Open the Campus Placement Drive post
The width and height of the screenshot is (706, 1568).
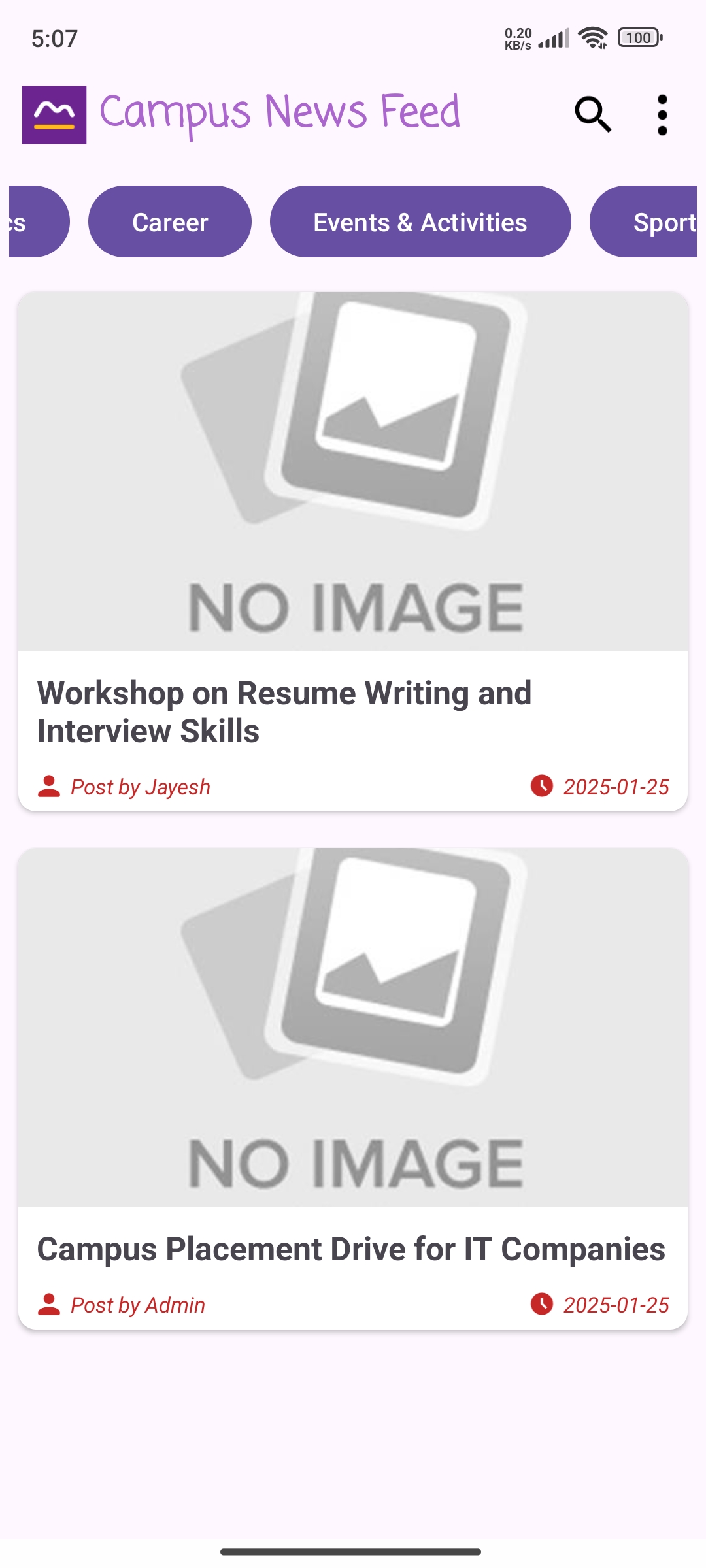[353, 1248]
